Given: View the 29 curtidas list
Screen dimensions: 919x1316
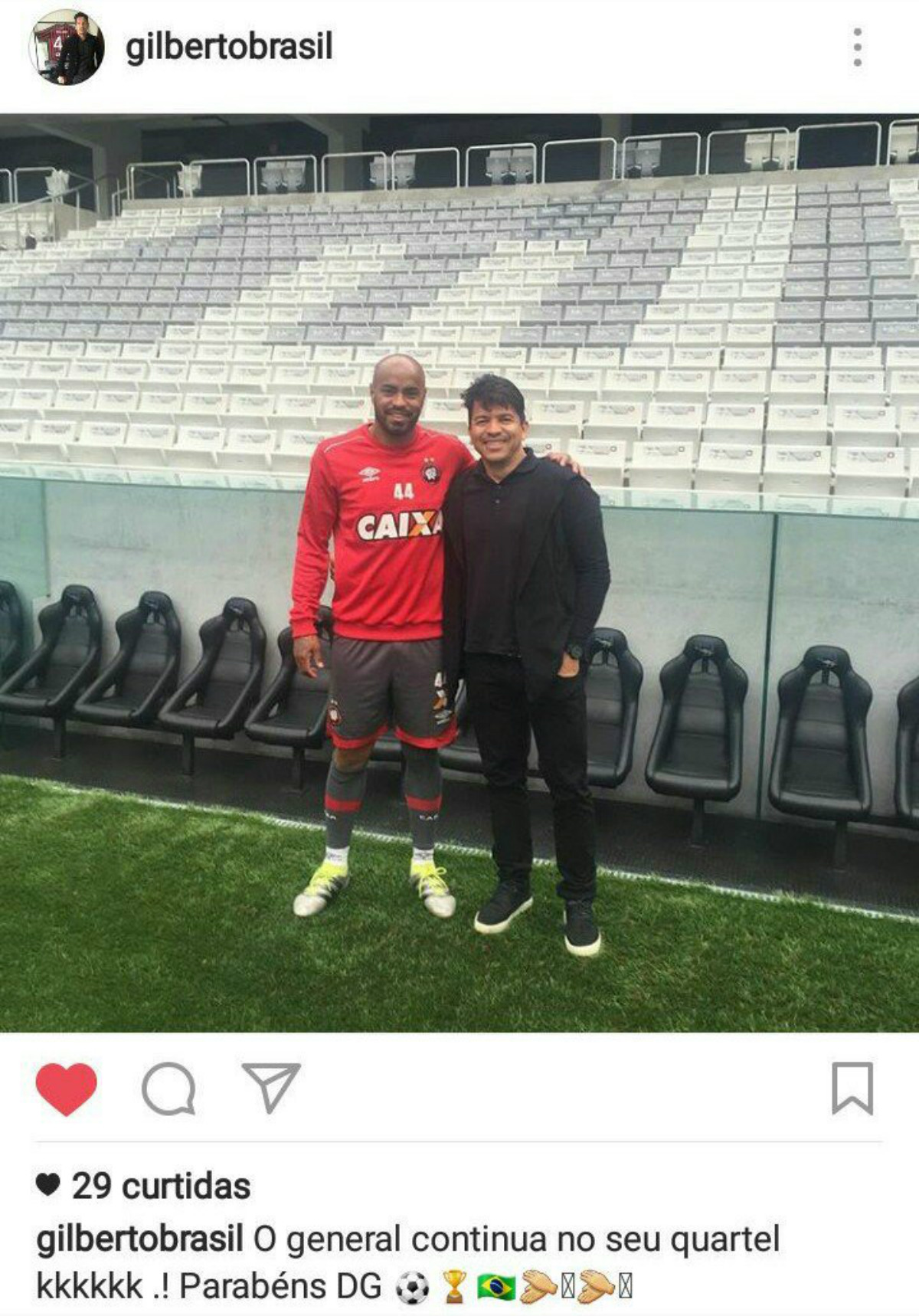Looking at the screenshot, I should (x=160, y=1186).
